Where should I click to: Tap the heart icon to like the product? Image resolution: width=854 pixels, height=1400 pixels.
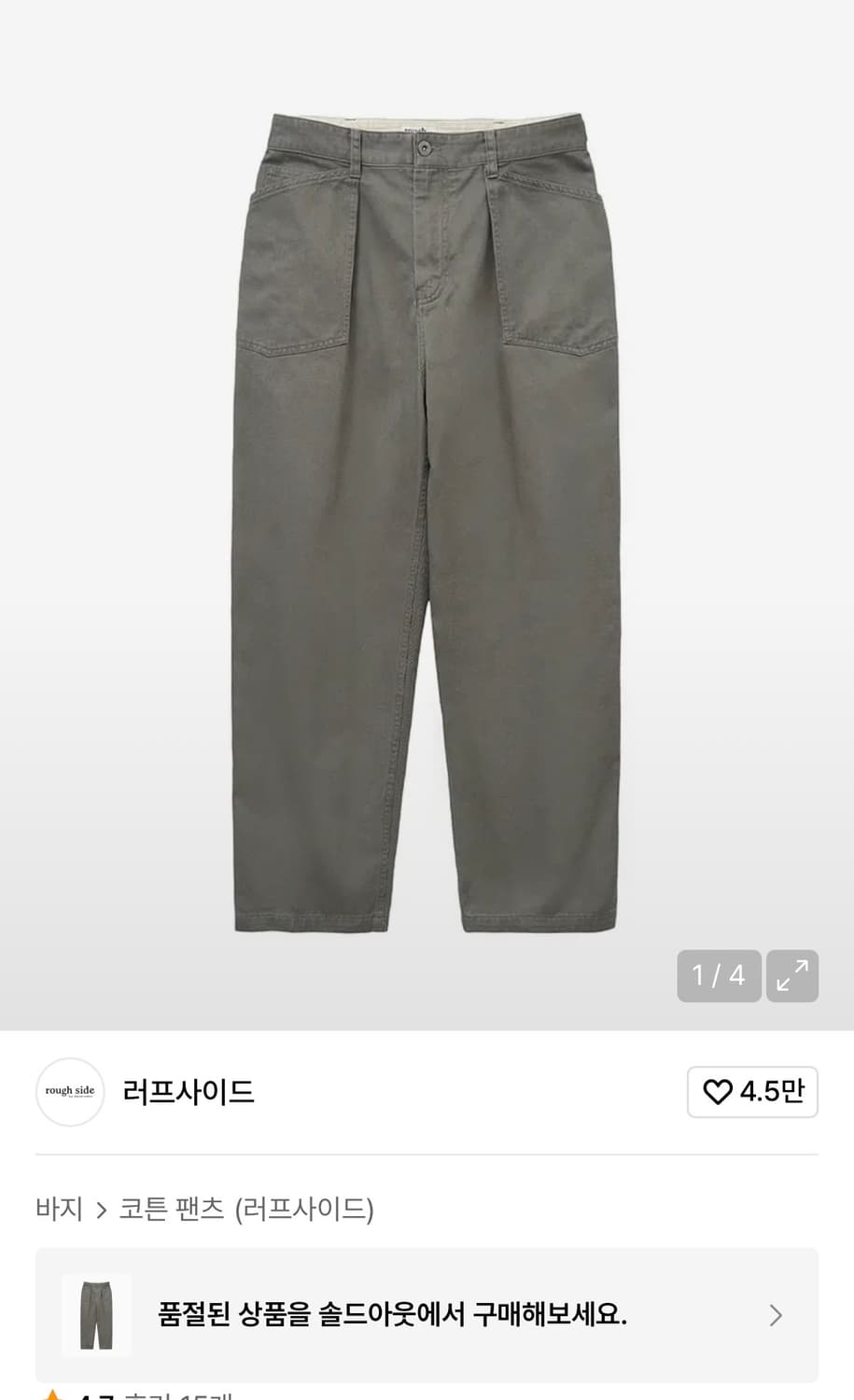(718, 1092)
